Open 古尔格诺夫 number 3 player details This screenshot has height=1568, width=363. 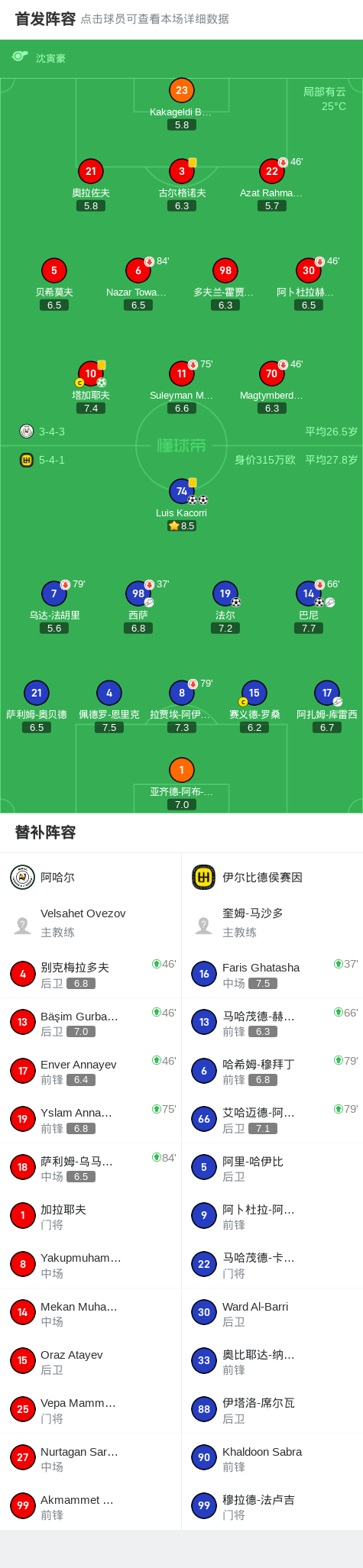(x=182, y=184)
